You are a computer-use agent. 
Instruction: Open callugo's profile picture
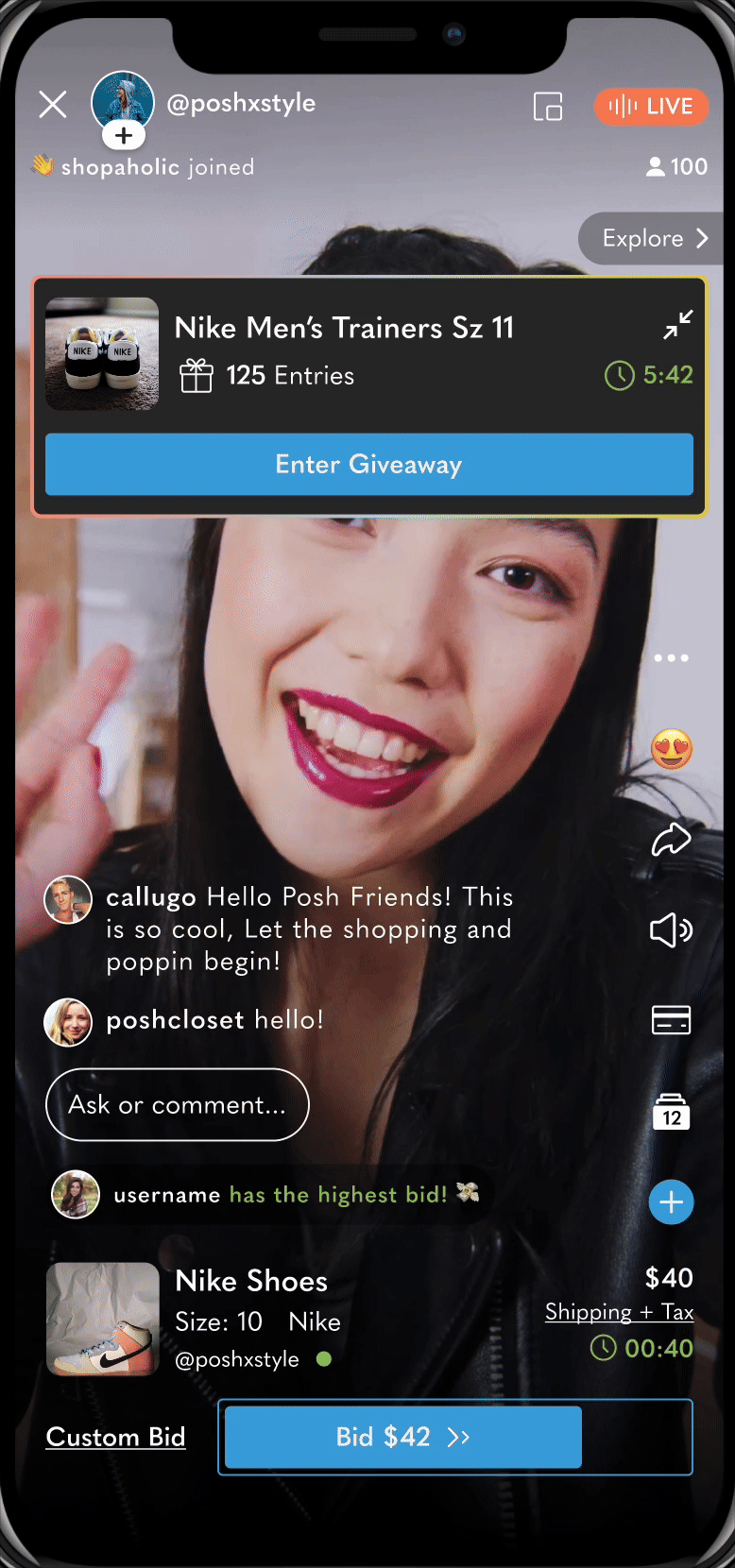click(x=68, y=899)
